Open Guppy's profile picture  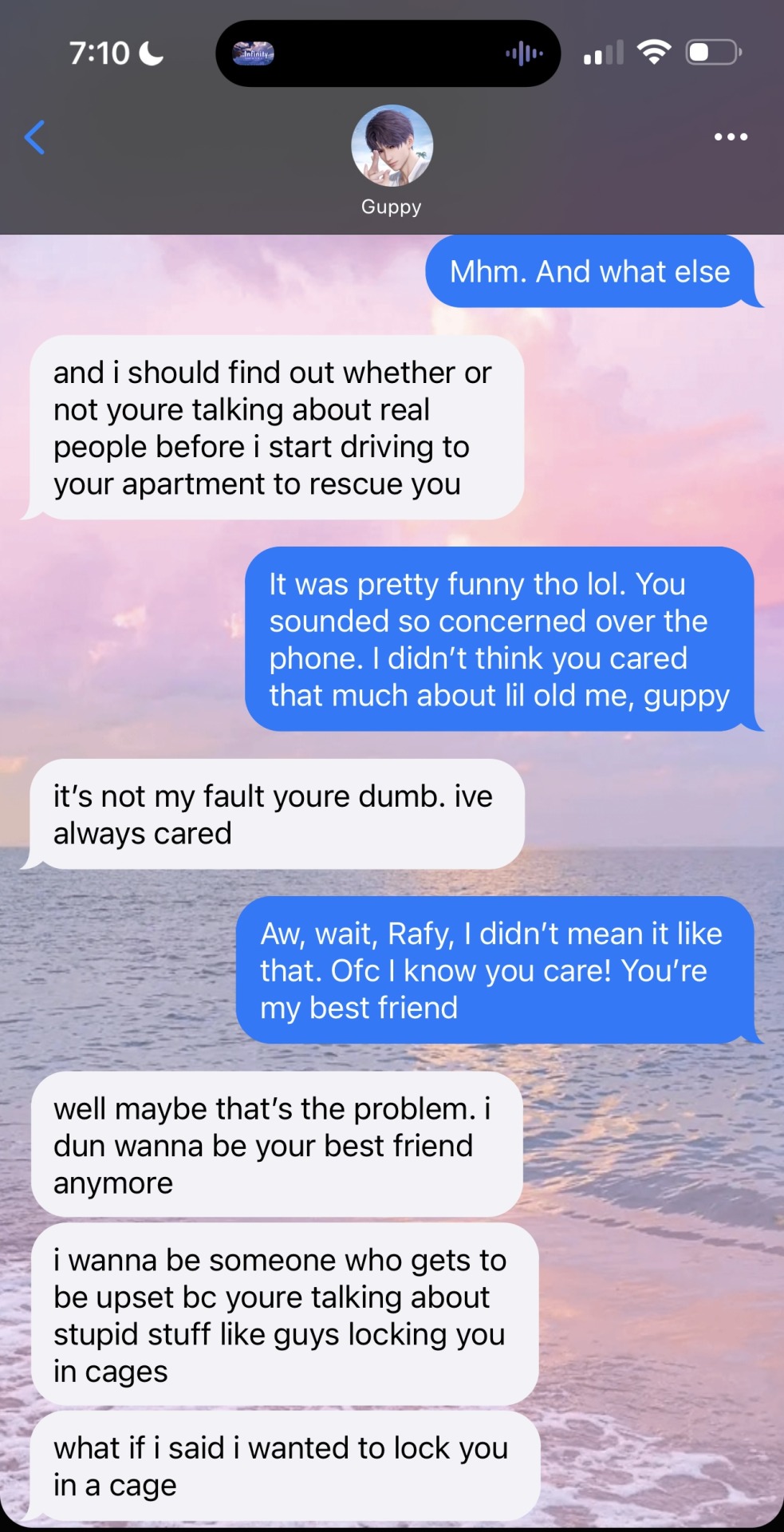(x=392, y=146)
